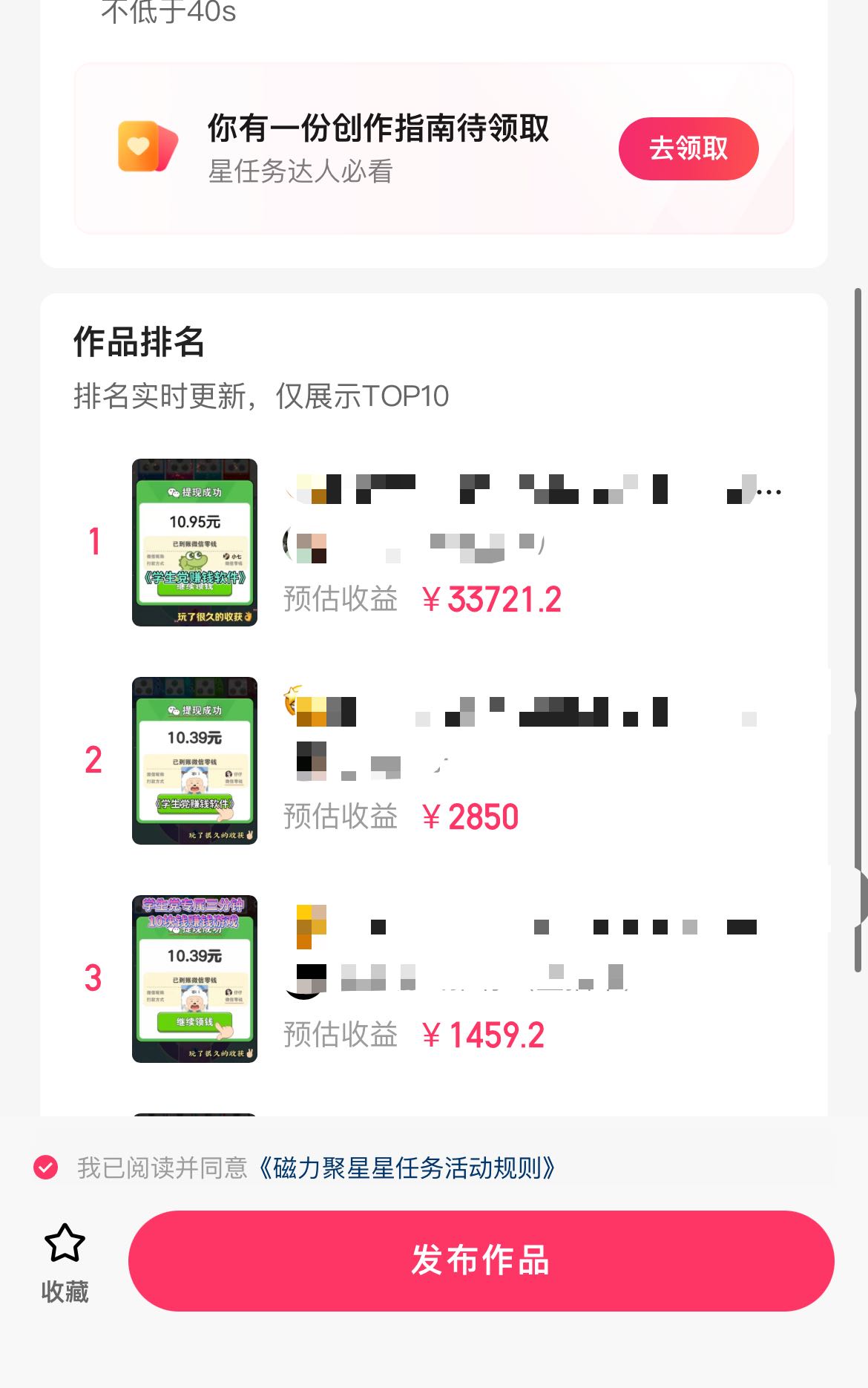This screenshot has height=1388, width=868.
Task: Open the rank 3 work thumbnail
Action: [194, 979]
